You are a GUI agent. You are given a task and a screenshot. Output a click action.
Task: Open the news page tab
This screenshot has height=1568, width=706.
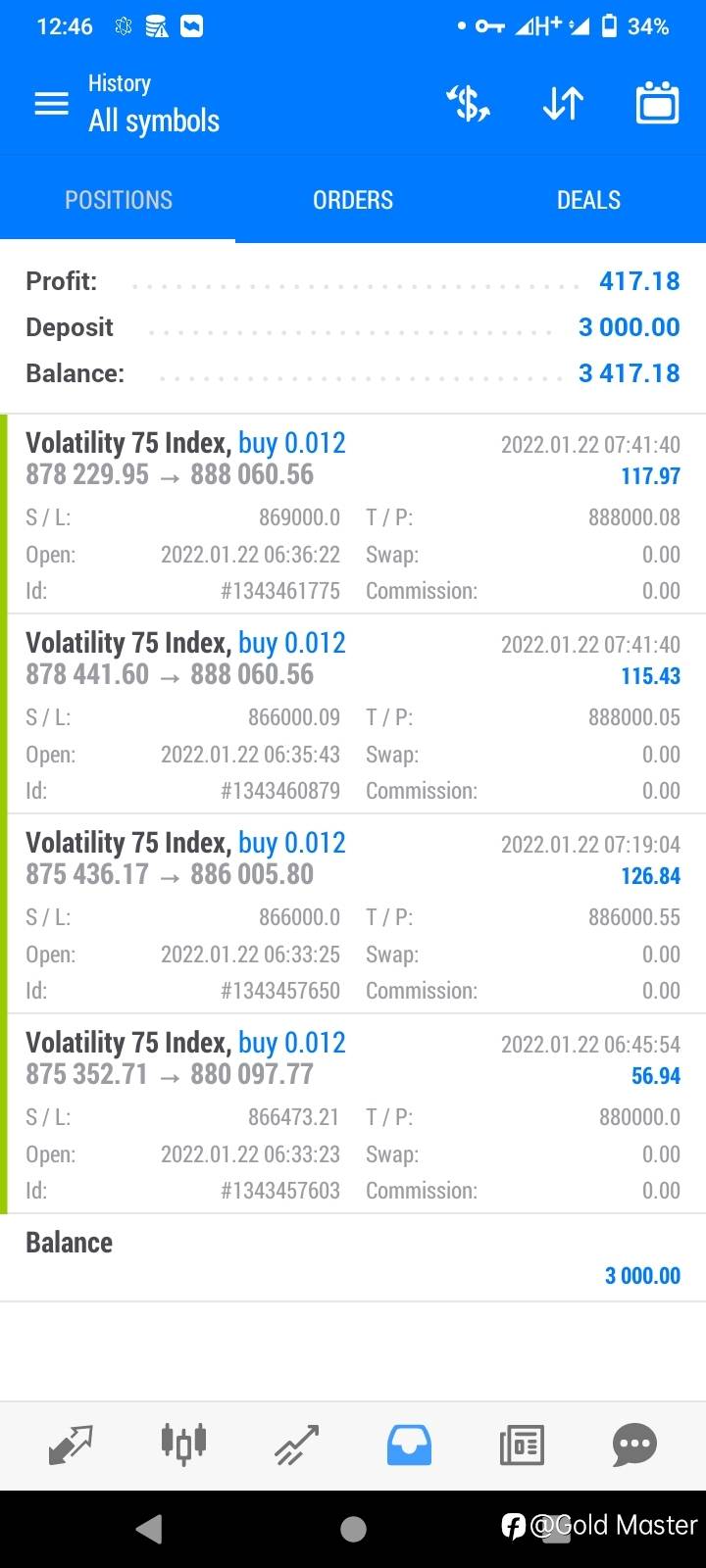point(522,1445)
